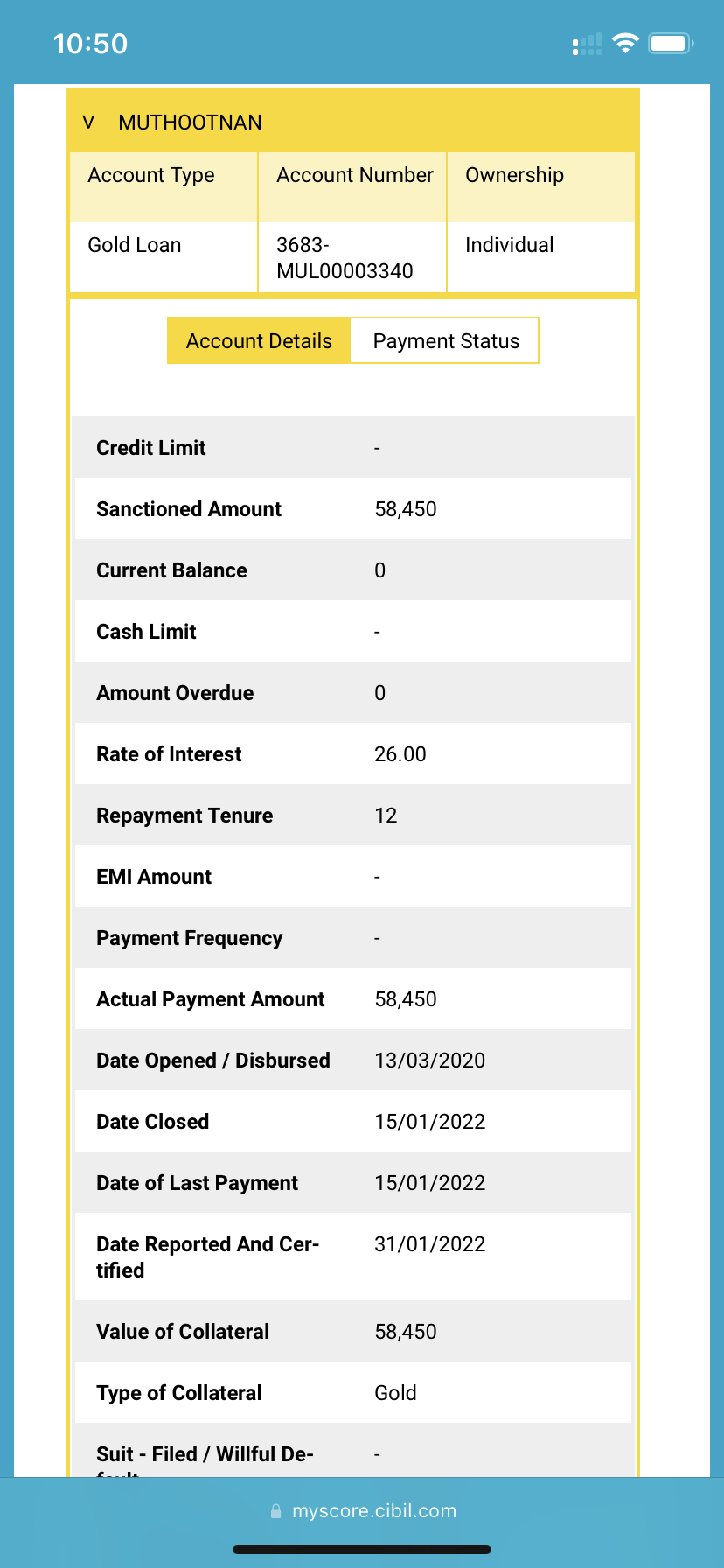Switch to the Payment Status tab
Screen dimensions: 724x1568
445,341
